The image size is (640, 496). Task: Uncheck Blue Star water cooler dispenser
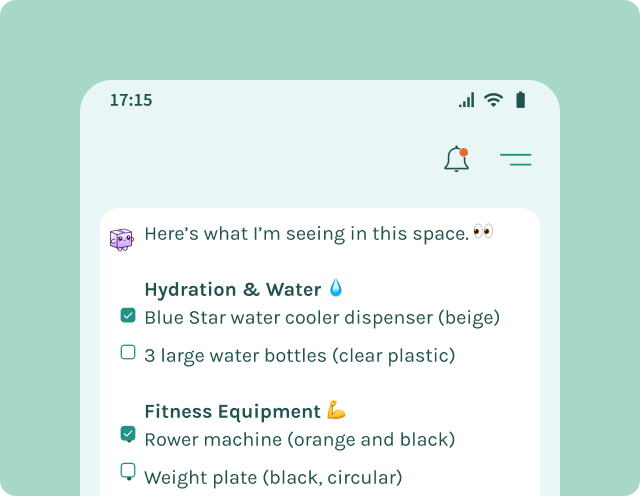[128, 315]
